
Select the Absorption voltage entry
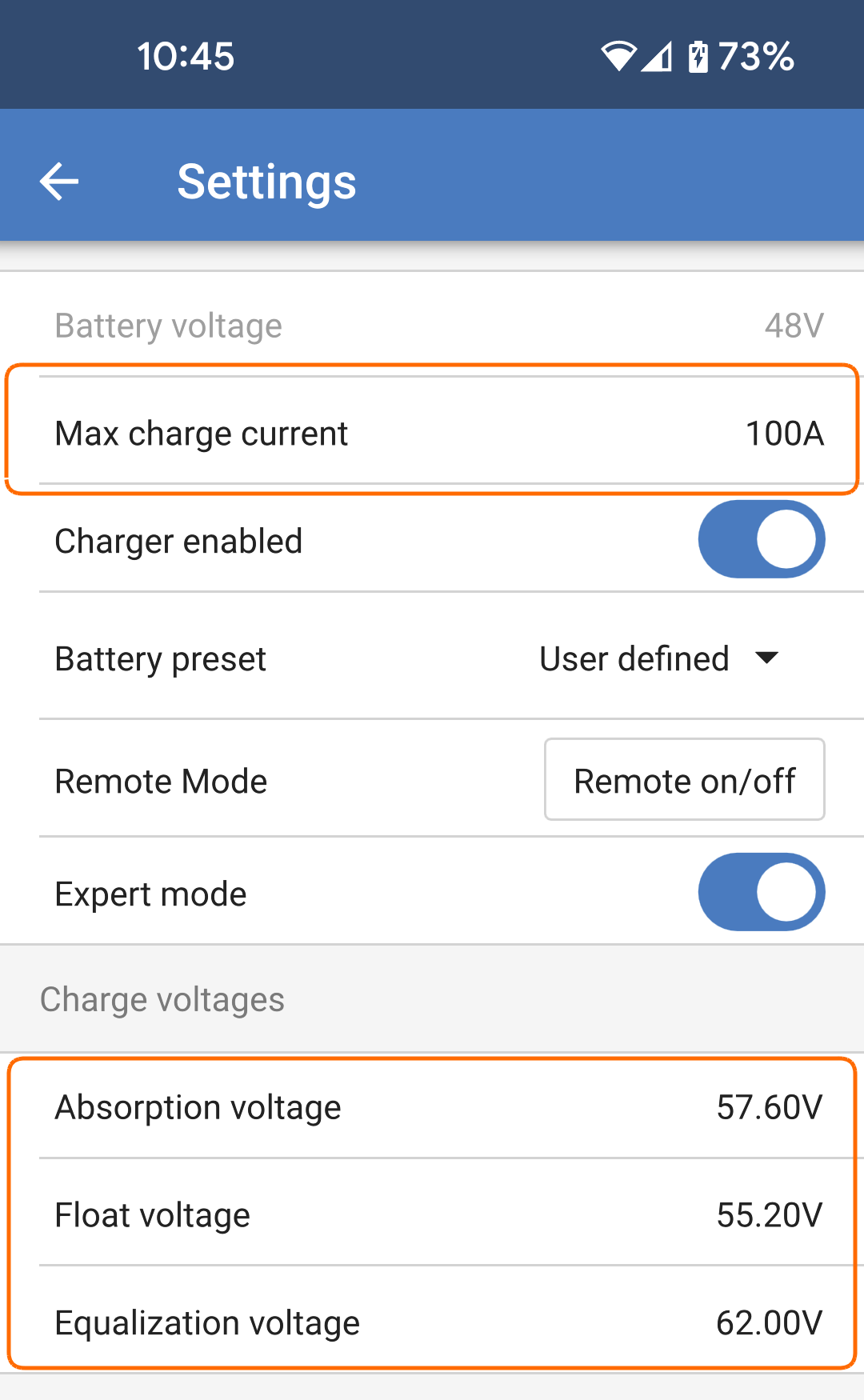pyautogui.click(x=432, y=1107)
